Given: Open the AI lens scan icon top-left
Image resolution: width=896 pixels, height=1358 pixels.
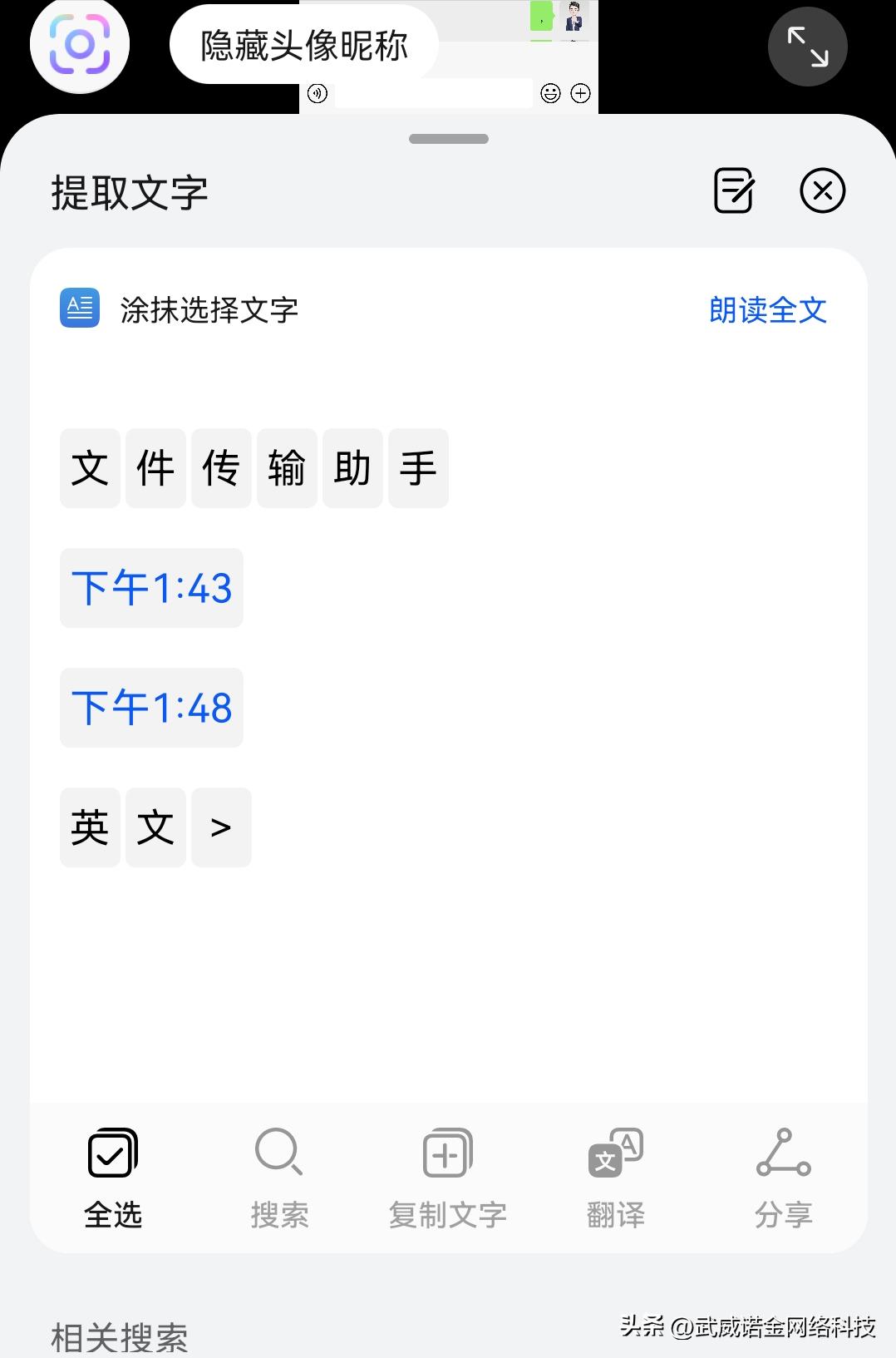Looking at the screenshot, I should (80, 47).
